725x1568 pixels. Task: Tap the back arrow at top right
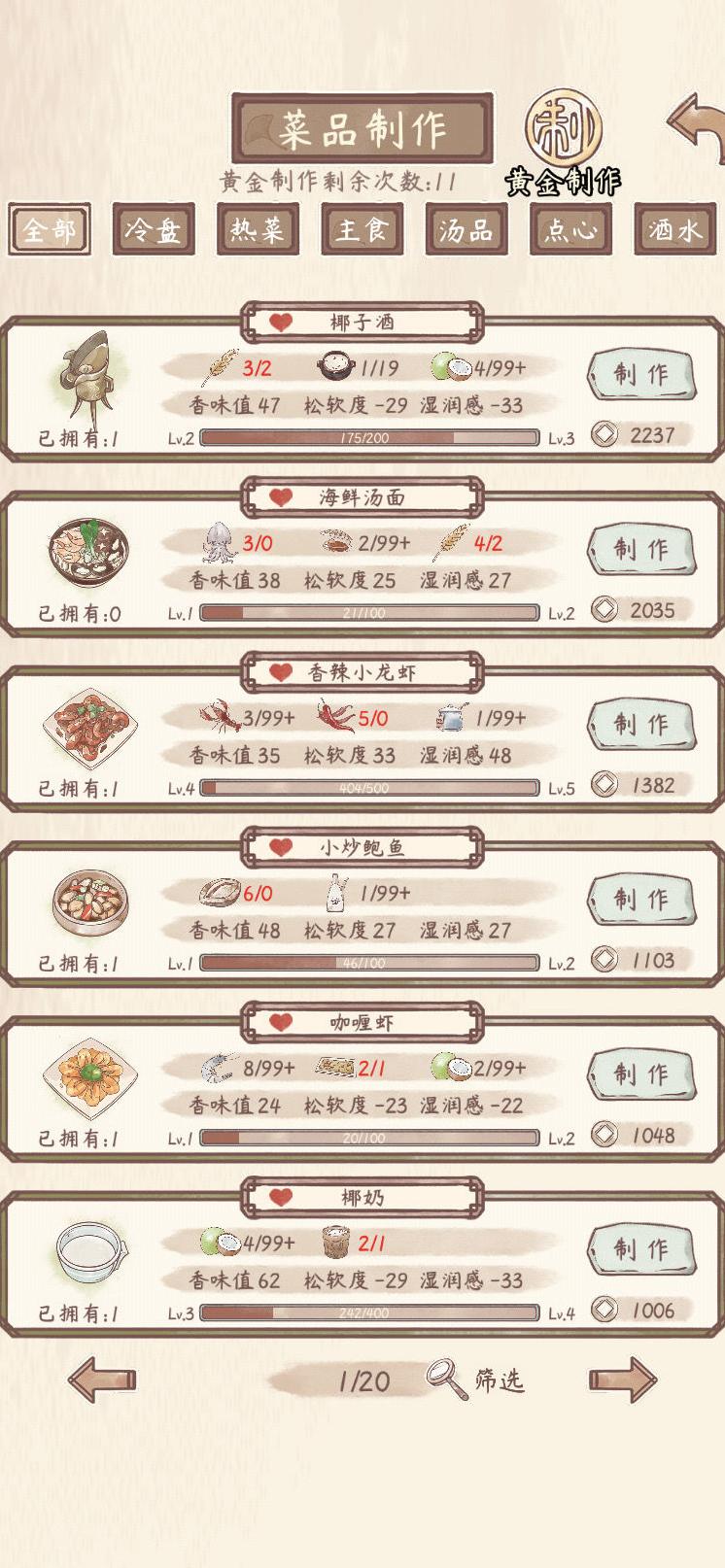697,126
